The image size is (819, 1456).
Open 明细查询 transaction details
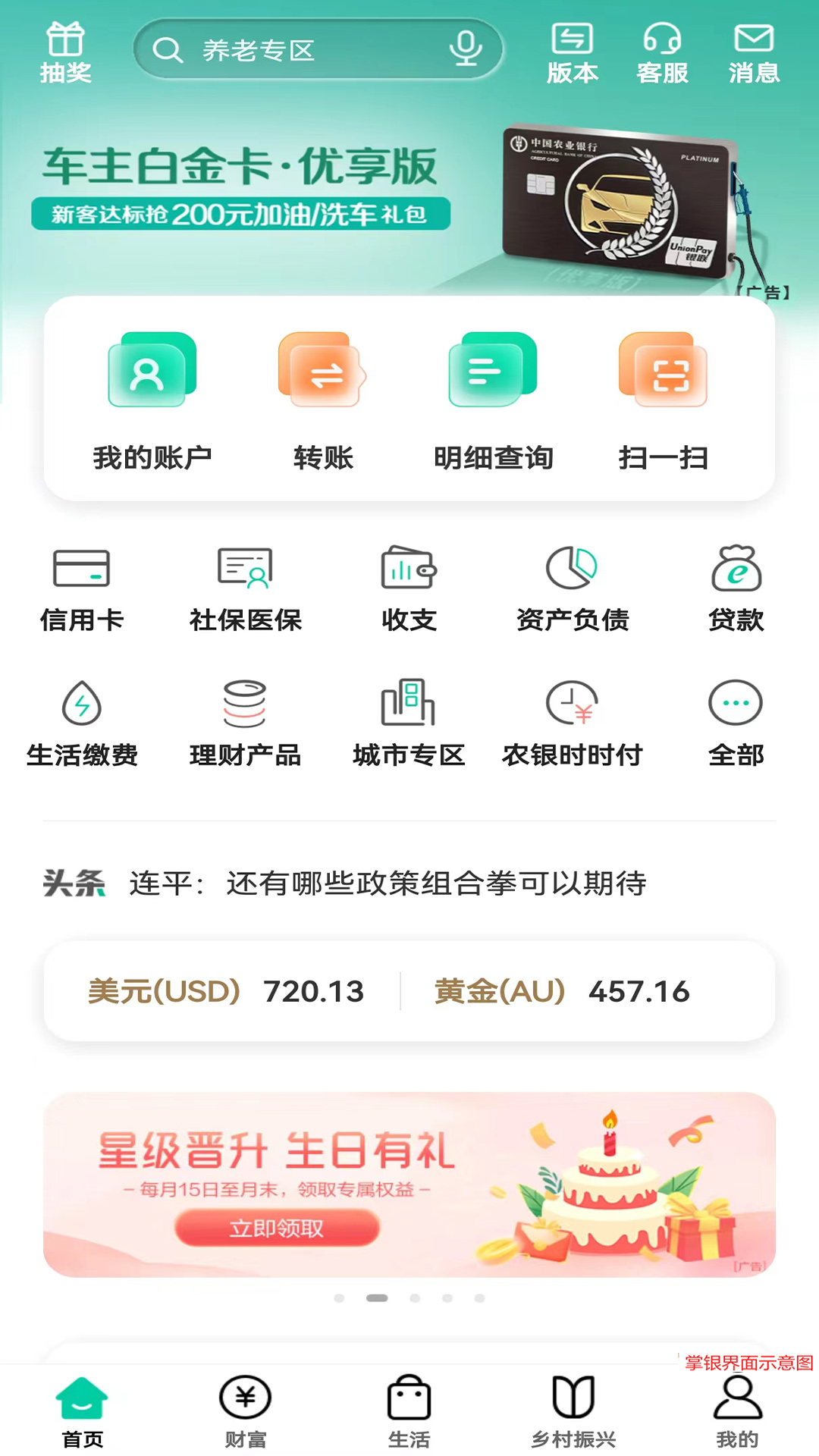pyautogui.click(x=493, y=402)
